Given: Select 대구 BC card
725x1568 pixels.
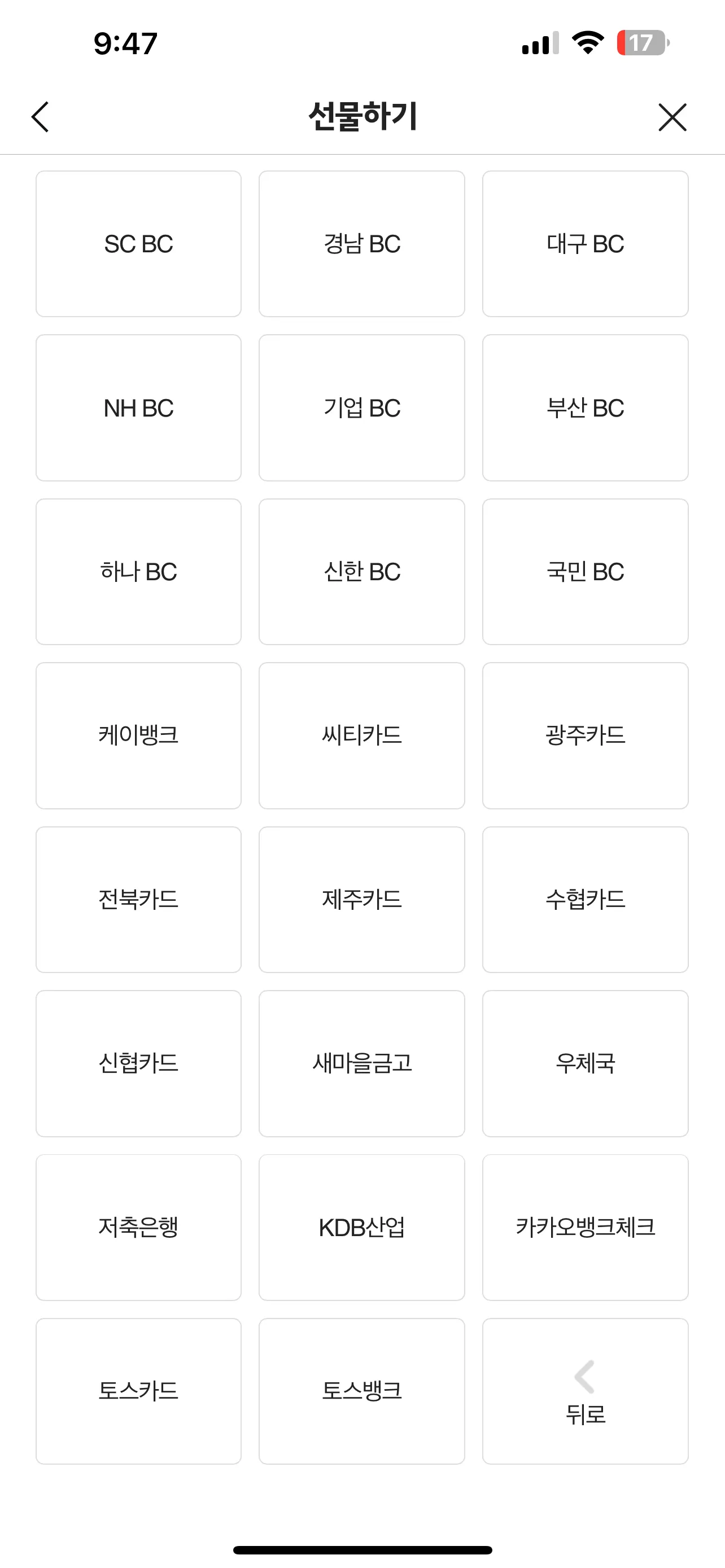Looking at the screenshot, I should pyautogui.click(x=585, y=244).
